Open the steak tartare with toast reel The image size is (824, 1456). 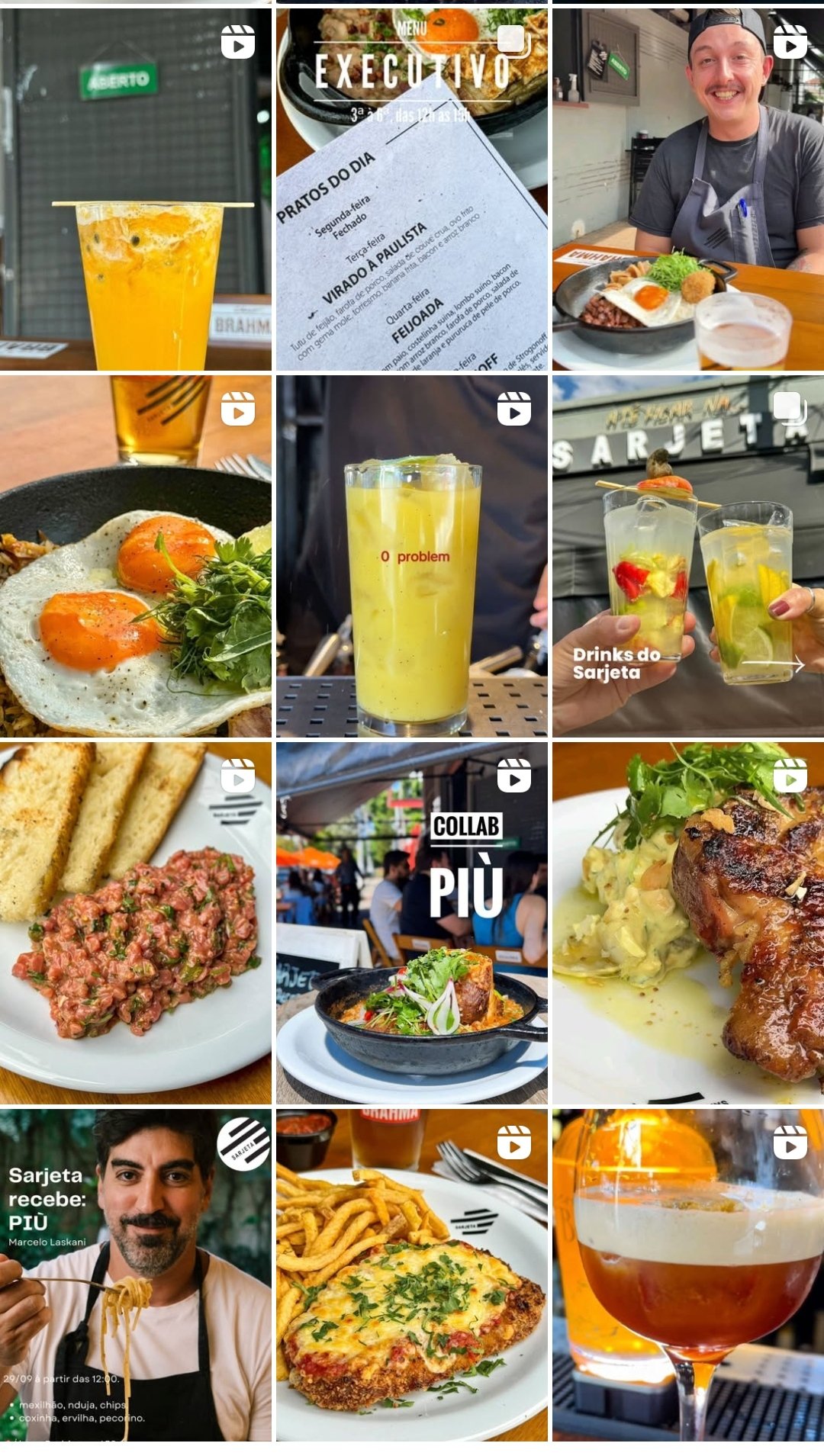[136, 923]
